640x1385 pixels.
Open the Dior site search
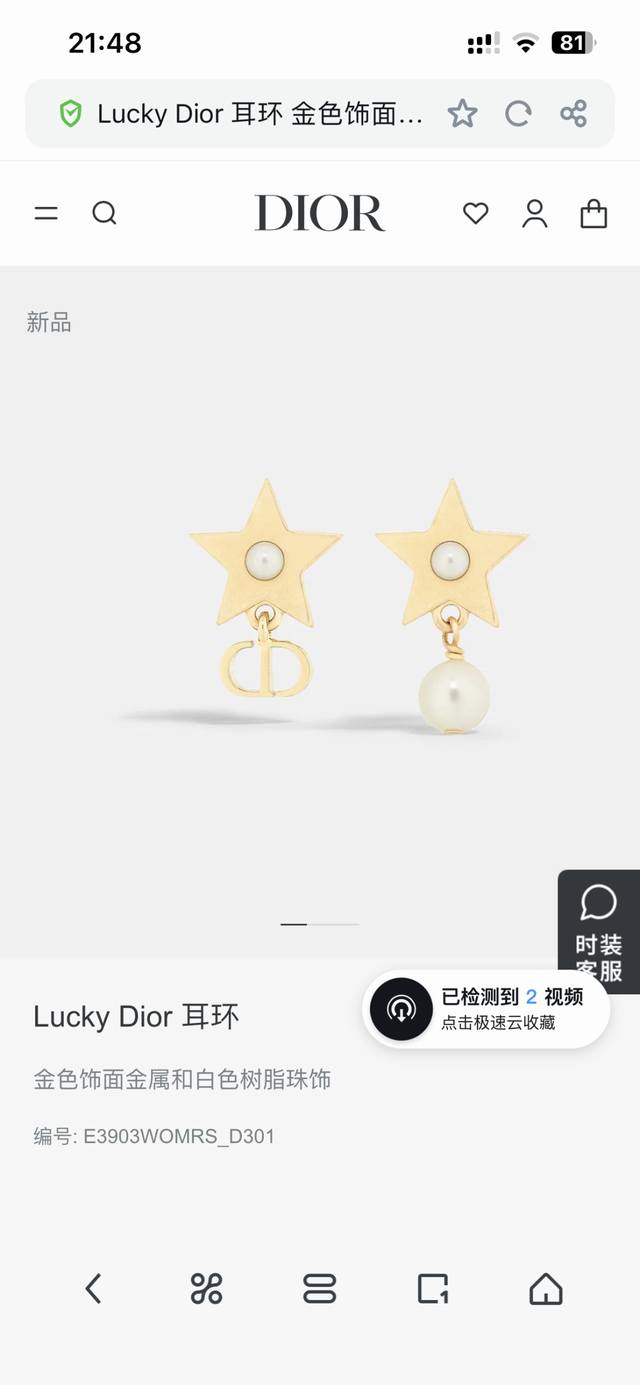(x=104, y=213)
